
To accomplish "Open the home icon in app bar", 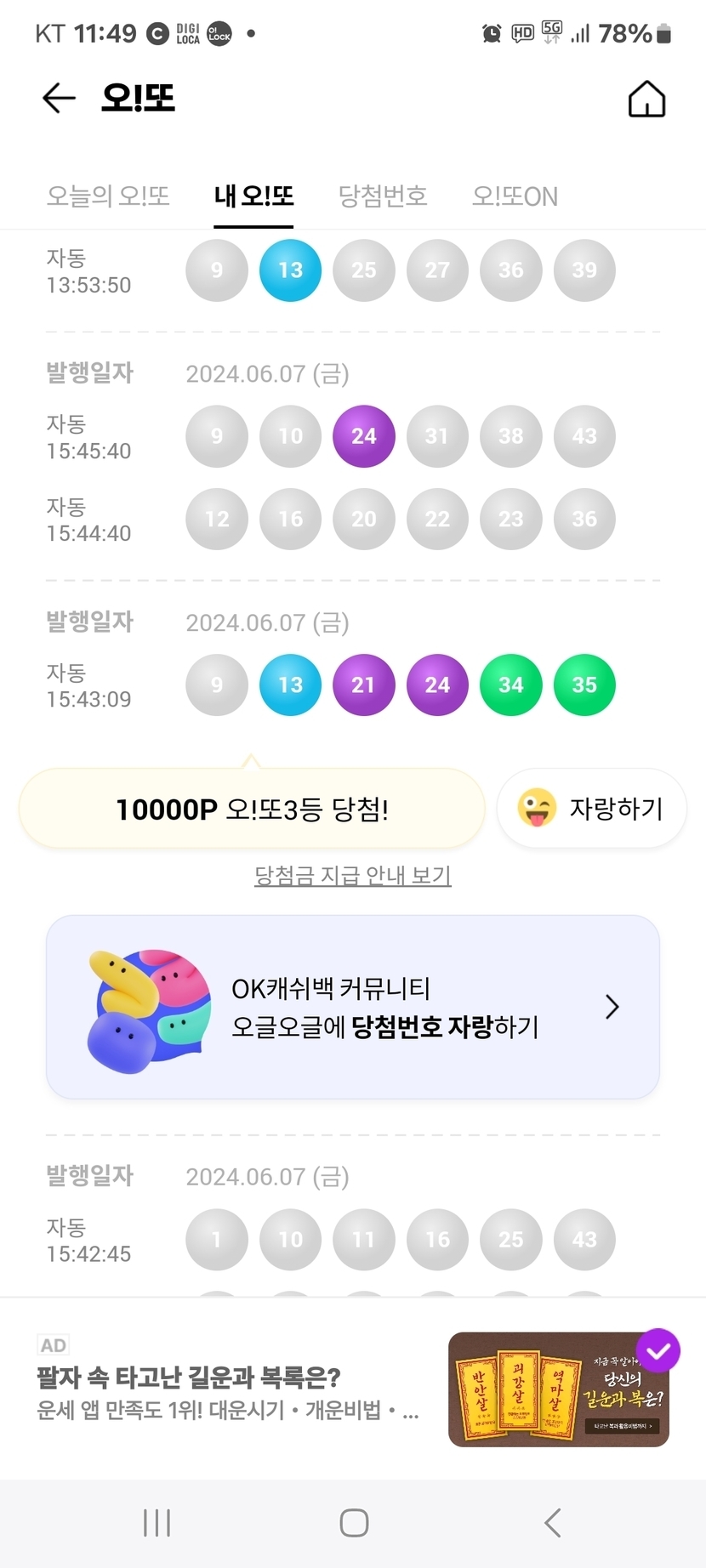I will coord(646,99).
